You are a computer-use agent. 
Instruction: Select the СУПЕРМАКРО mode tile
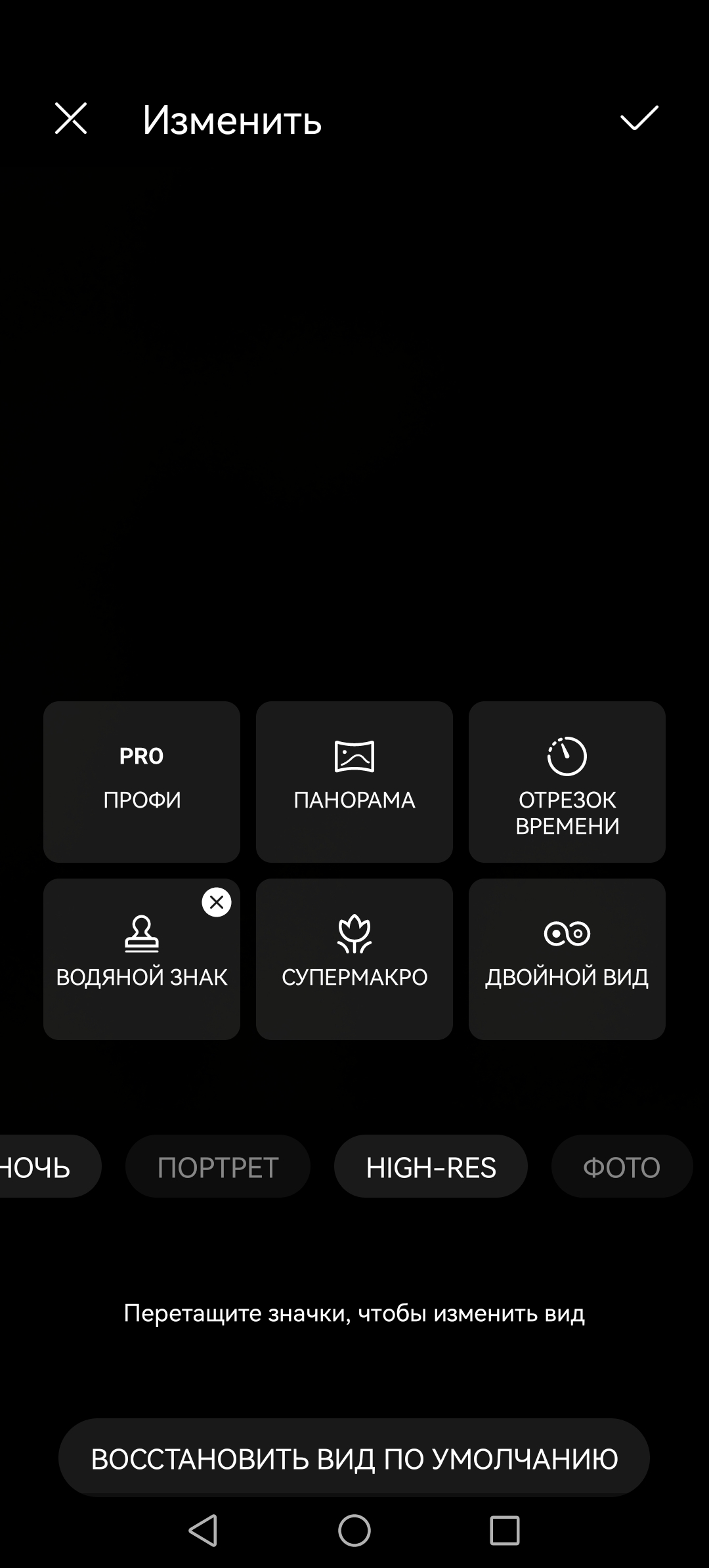pos(354,959)
